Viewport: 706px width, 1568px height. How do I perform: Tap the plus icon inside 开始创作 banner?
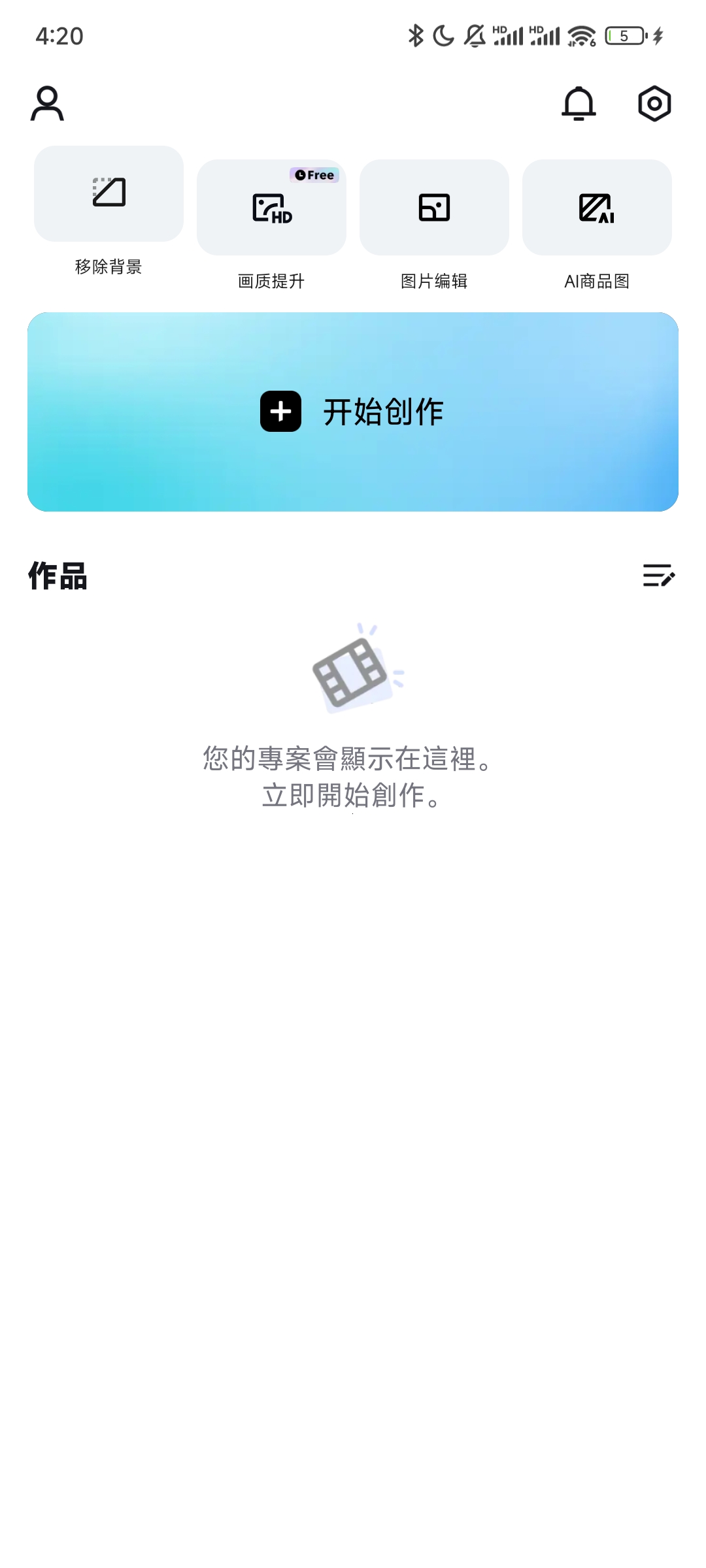(280, 411)
